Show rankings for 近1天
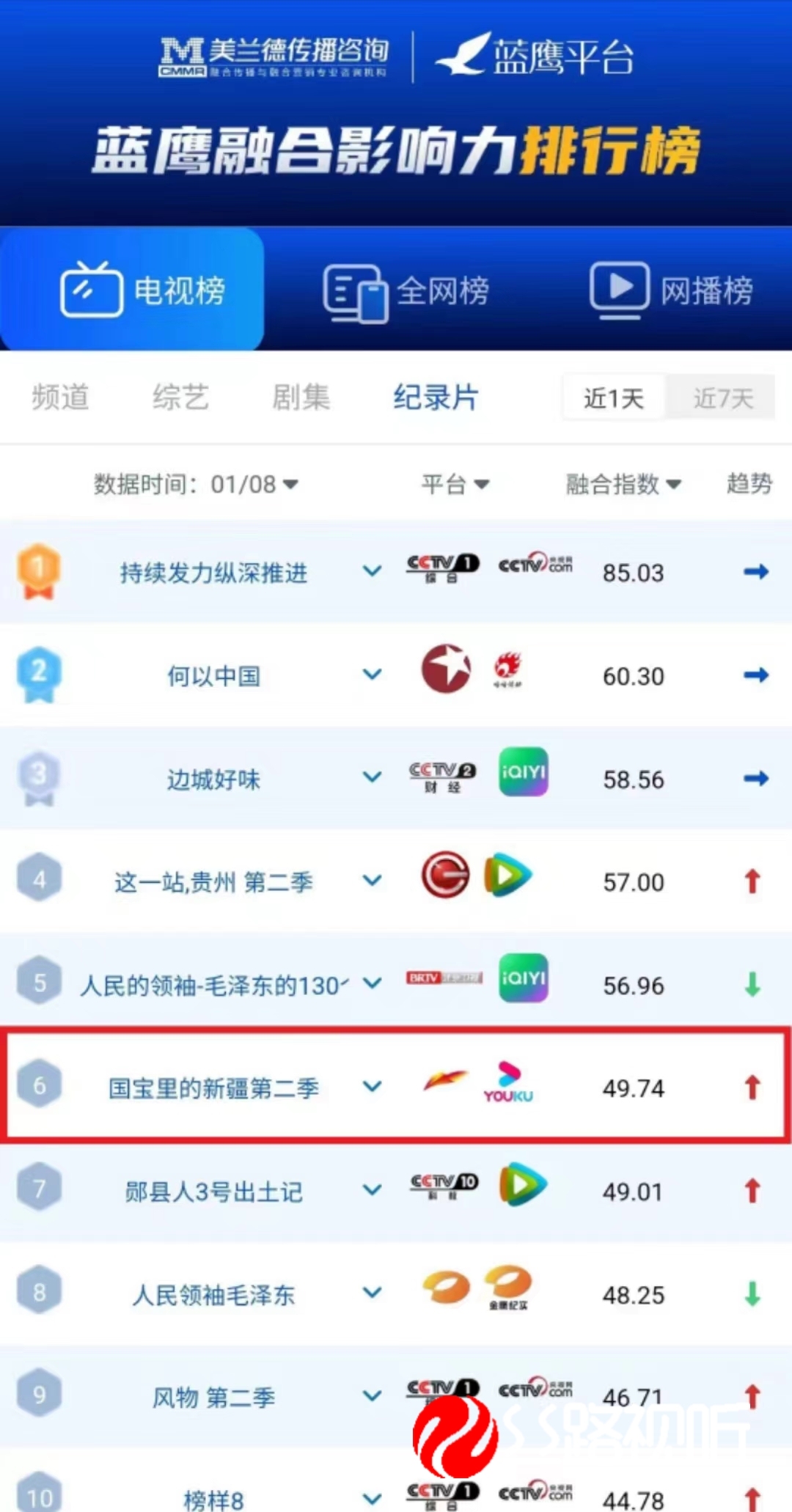Viewport: 792px width, 1512px height. pyautogui.click(x=614, y=398)
